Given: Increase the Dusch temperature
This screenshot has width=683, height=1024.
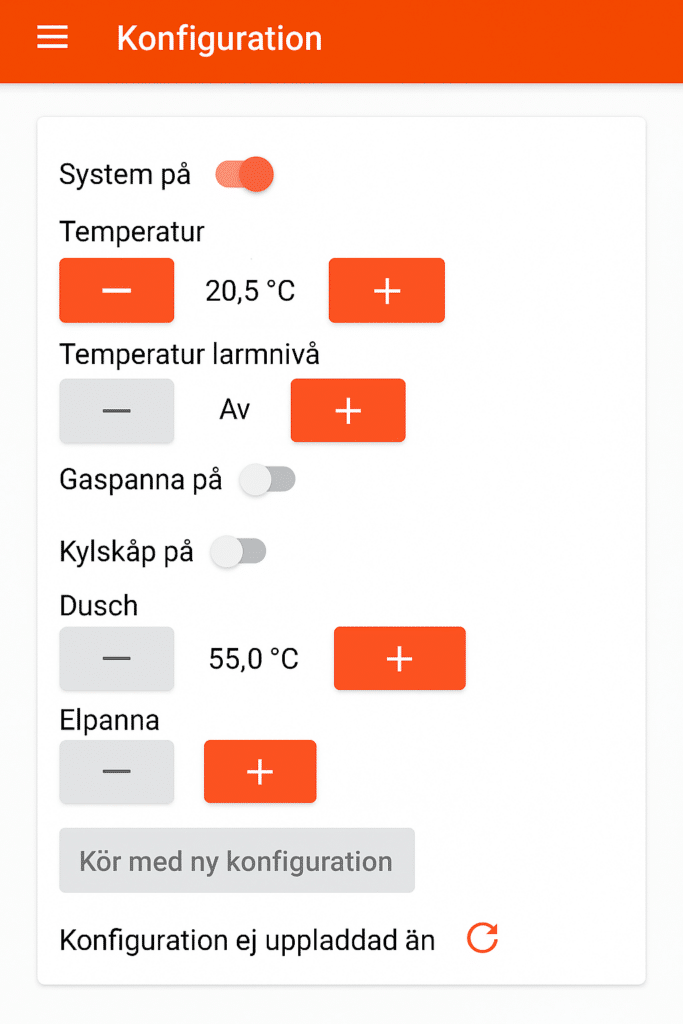Looking at the screenshot, I should click(399, 658).
